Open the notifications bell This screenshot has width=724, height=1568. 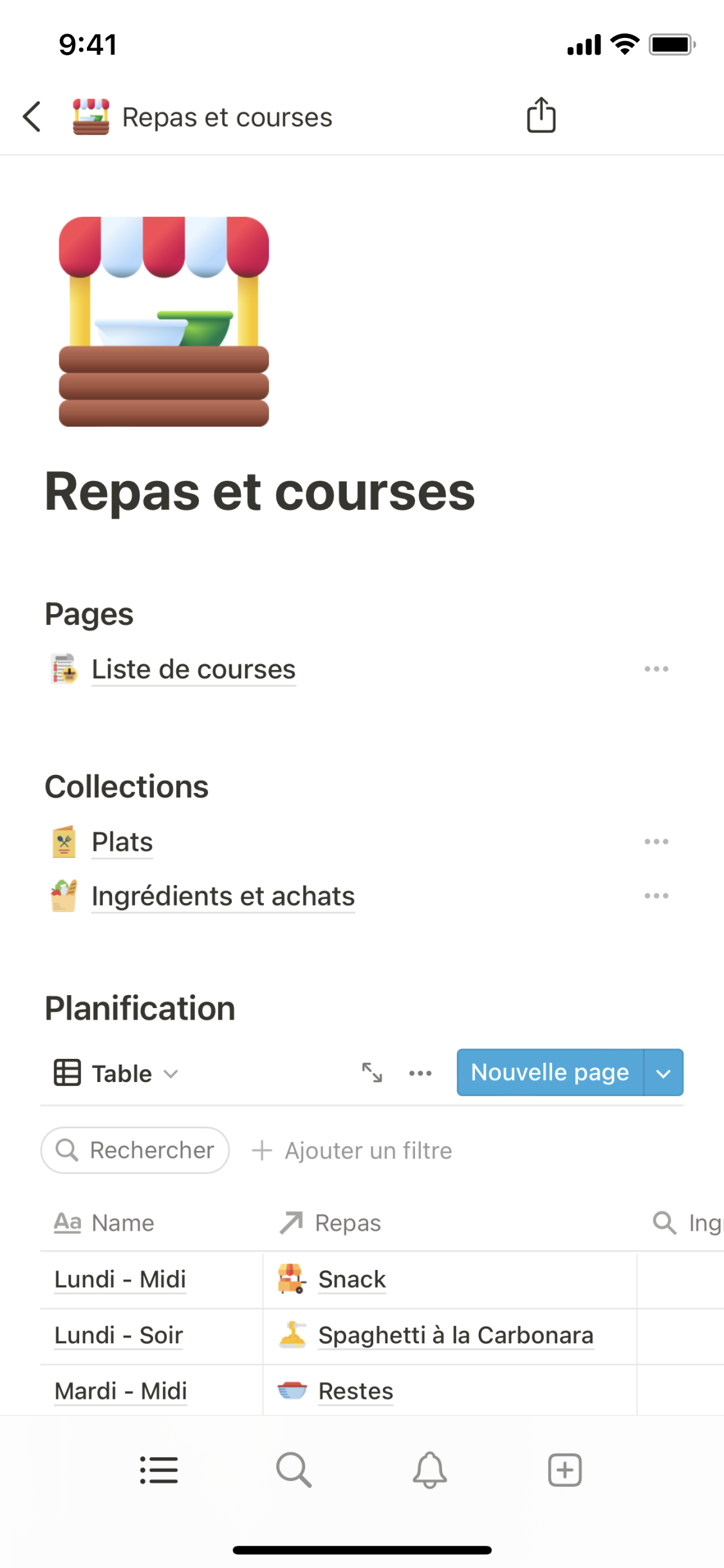coord(429,1470)
